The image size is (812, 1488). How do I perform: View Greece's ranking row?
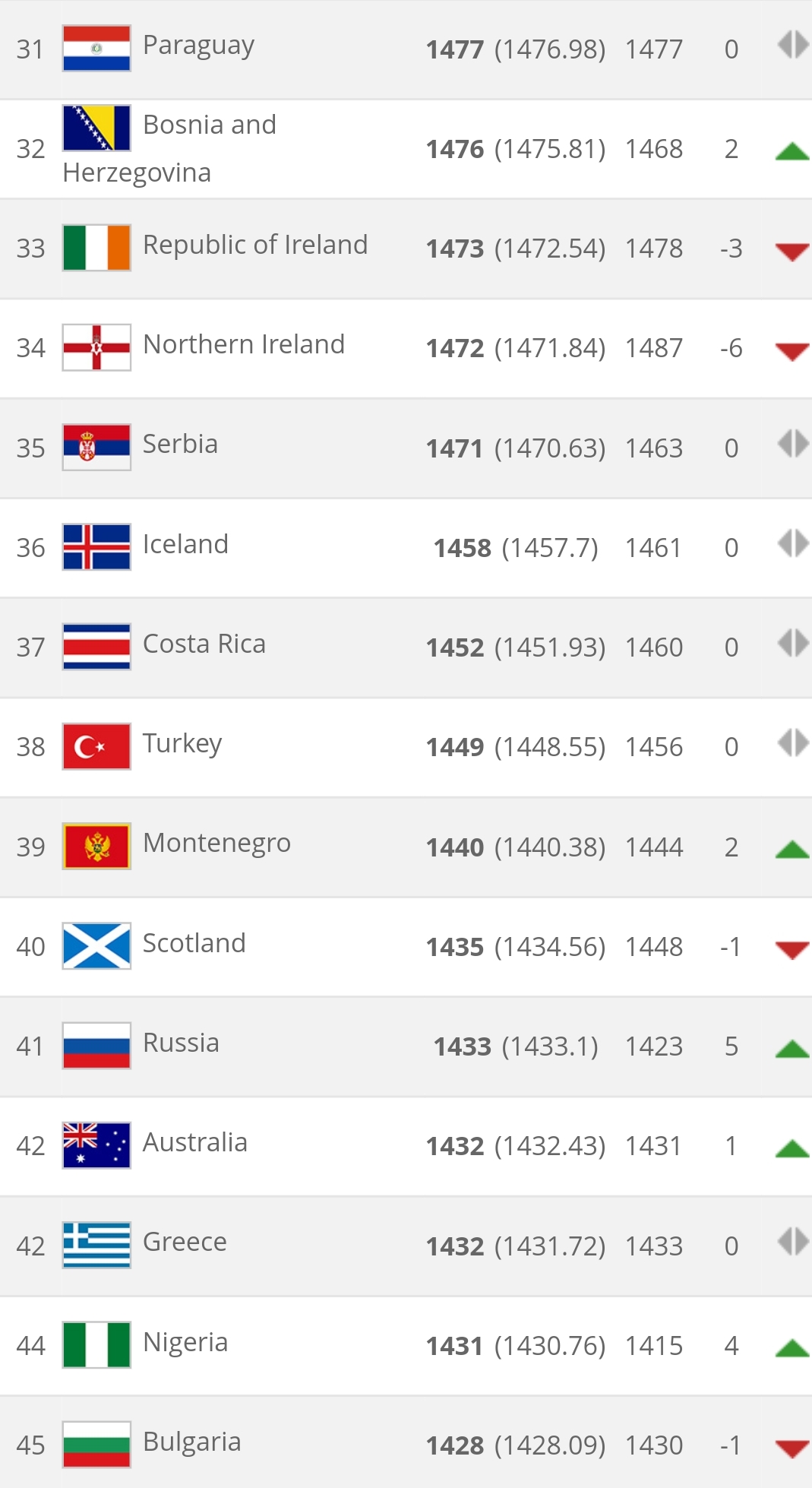tap(406, 1246)
